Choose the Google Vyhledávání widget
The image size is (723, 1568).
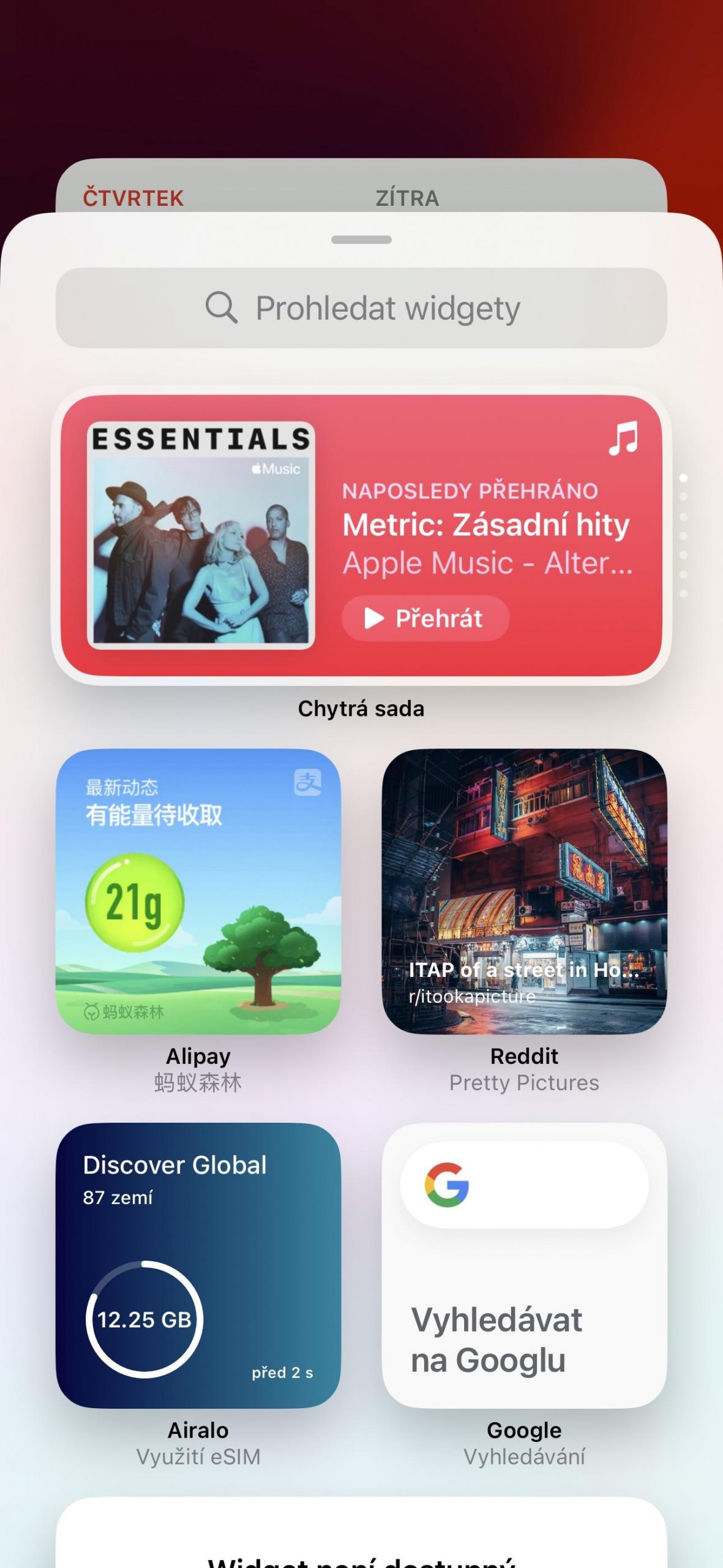click(524, 1265)
